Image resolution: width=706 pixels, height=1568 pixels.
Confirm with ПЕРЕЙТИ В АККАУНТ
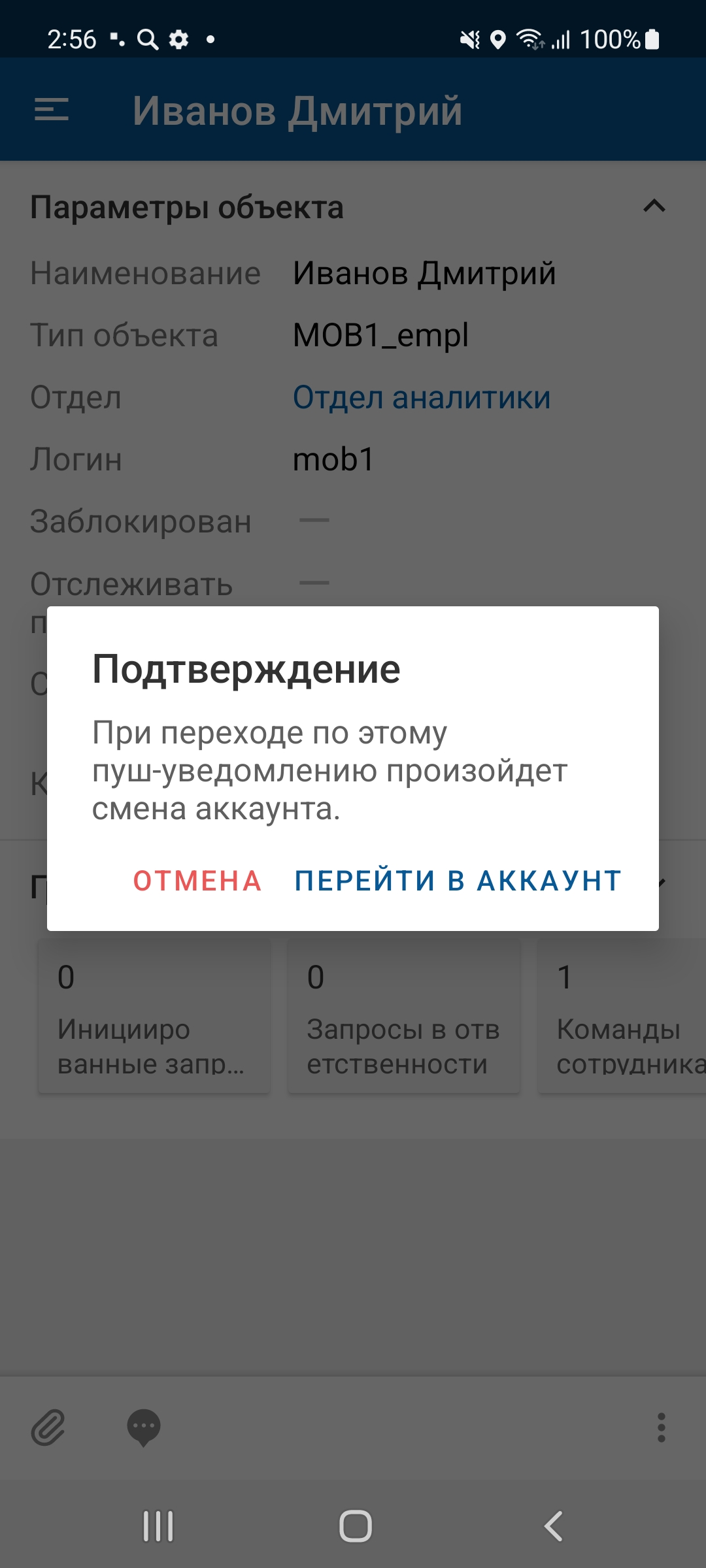point(458,881)
